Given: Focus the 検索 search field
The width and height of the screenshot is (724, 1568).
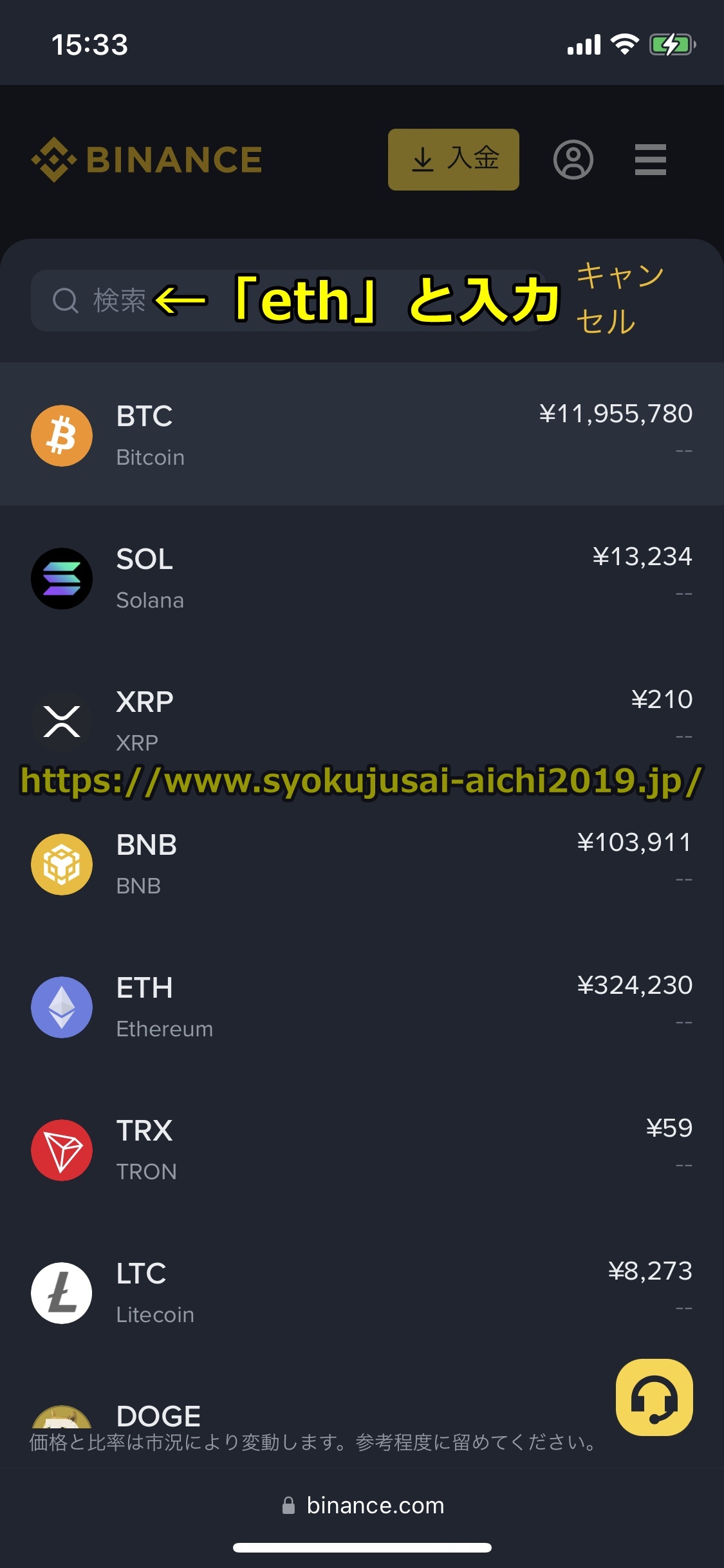Looking at the screenshot, I should coord(287,301).
